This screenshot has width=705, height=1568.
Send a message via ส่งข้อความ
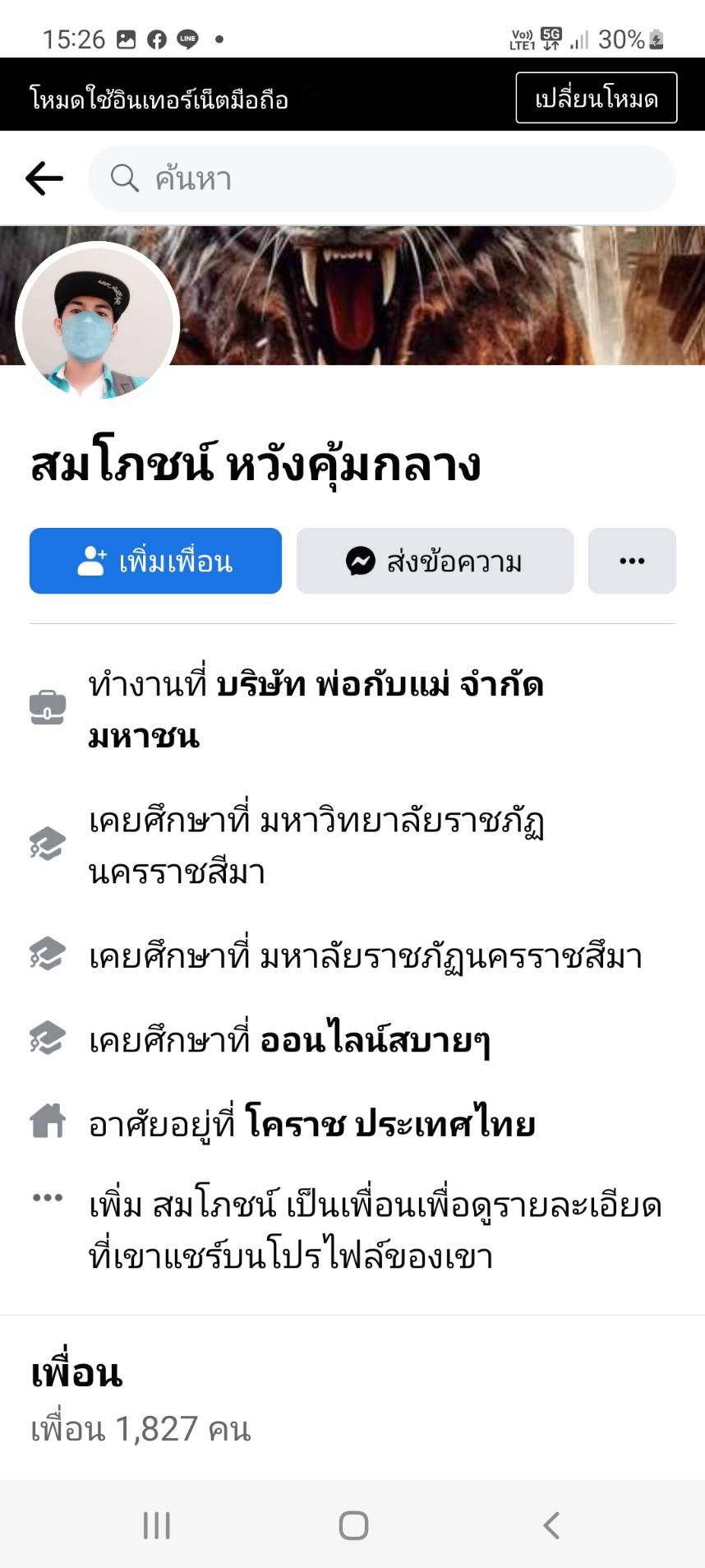pyautogui.click(x=434, y=561)
